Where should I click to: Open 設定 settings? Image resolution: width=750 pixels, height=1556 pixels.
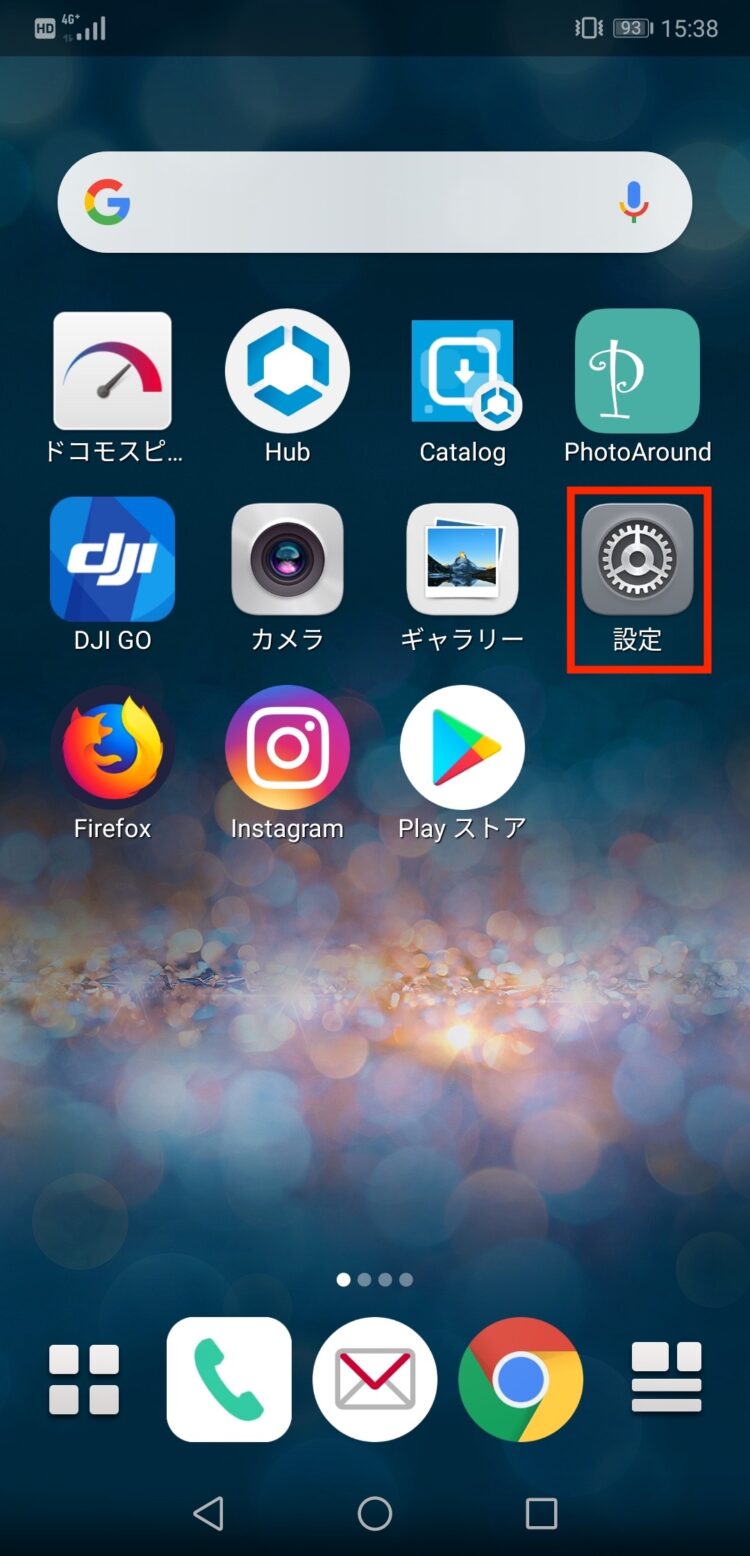click(x=637, y=559)
